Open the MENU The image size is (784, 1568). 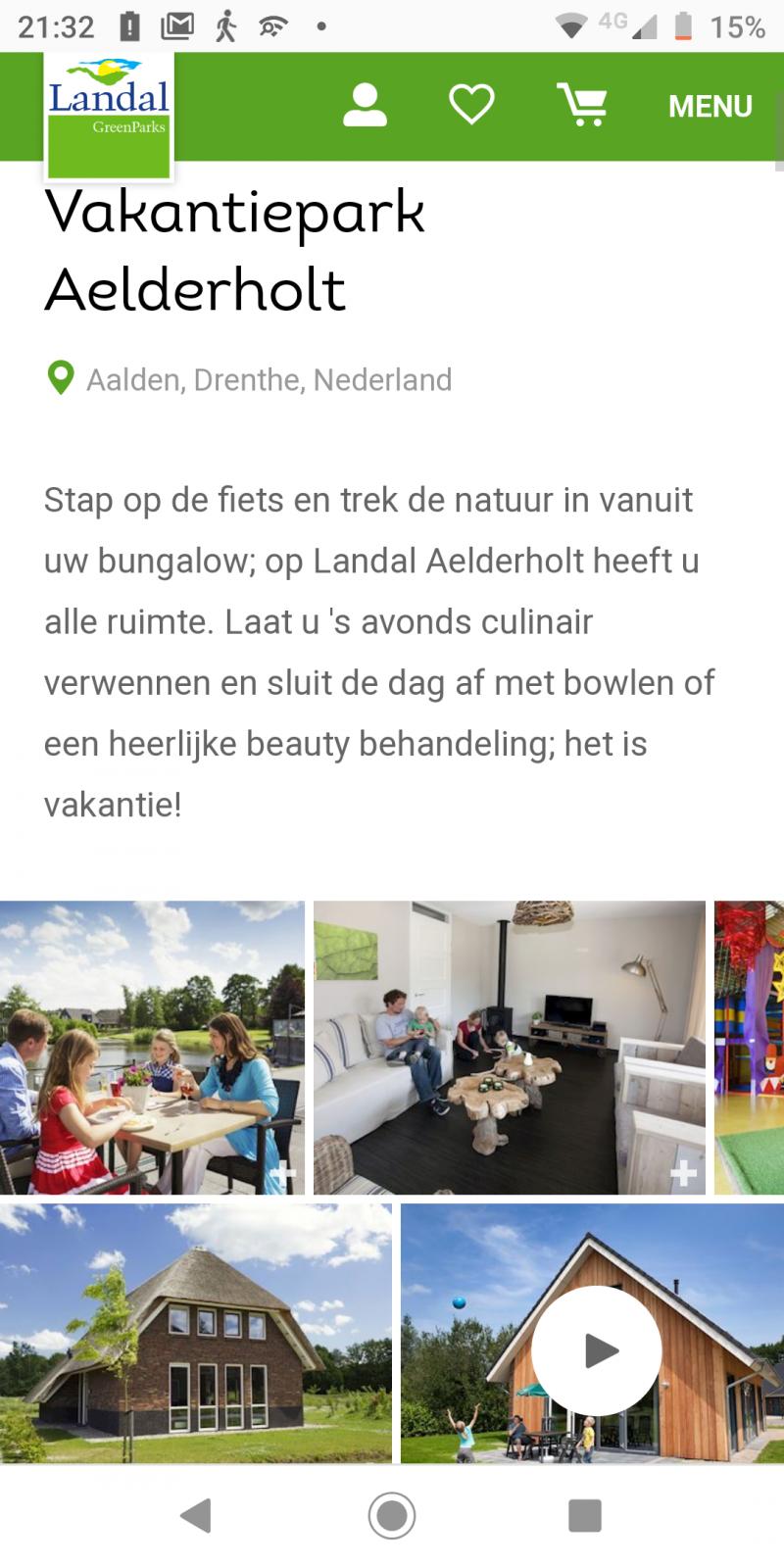tap(710, 106)
